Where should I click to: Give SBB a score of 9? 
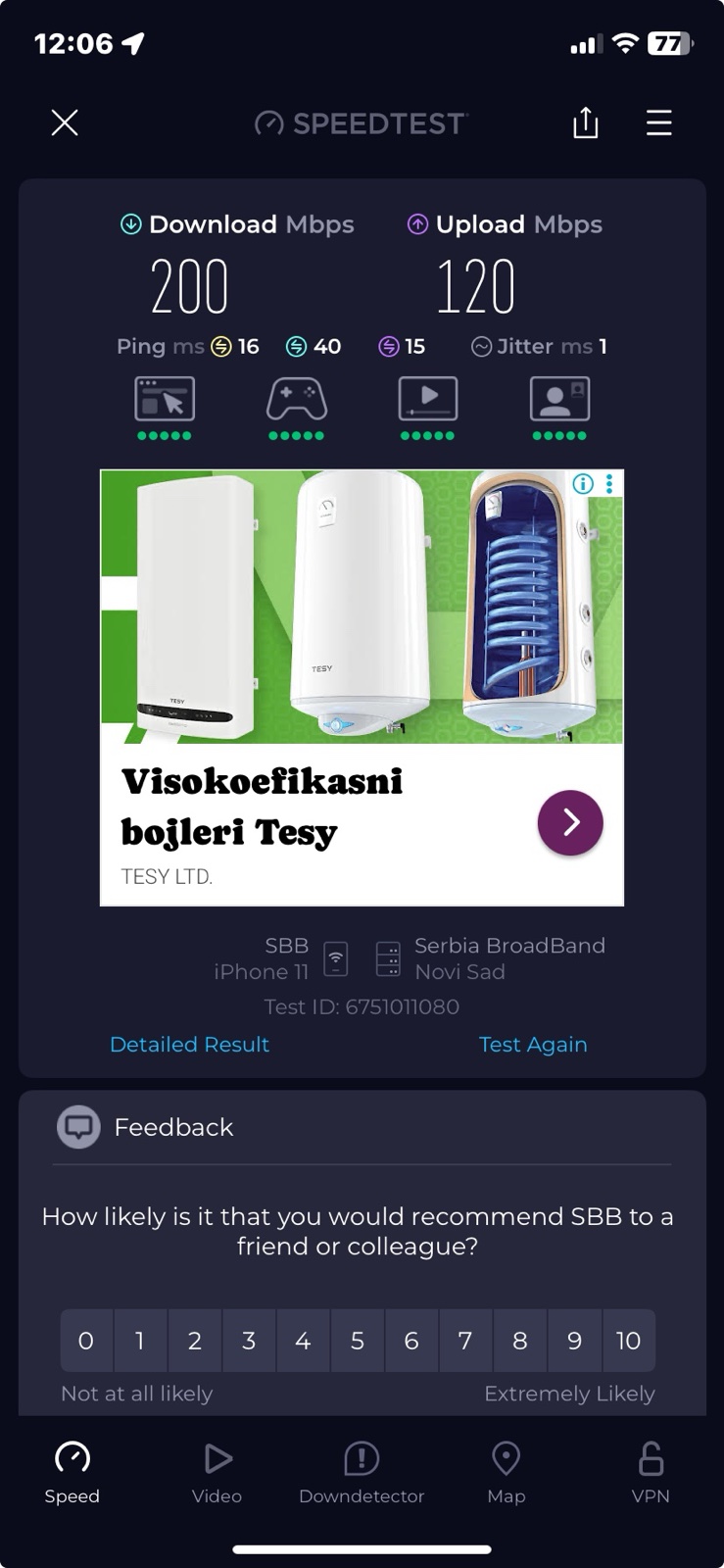pos(574,1340)
